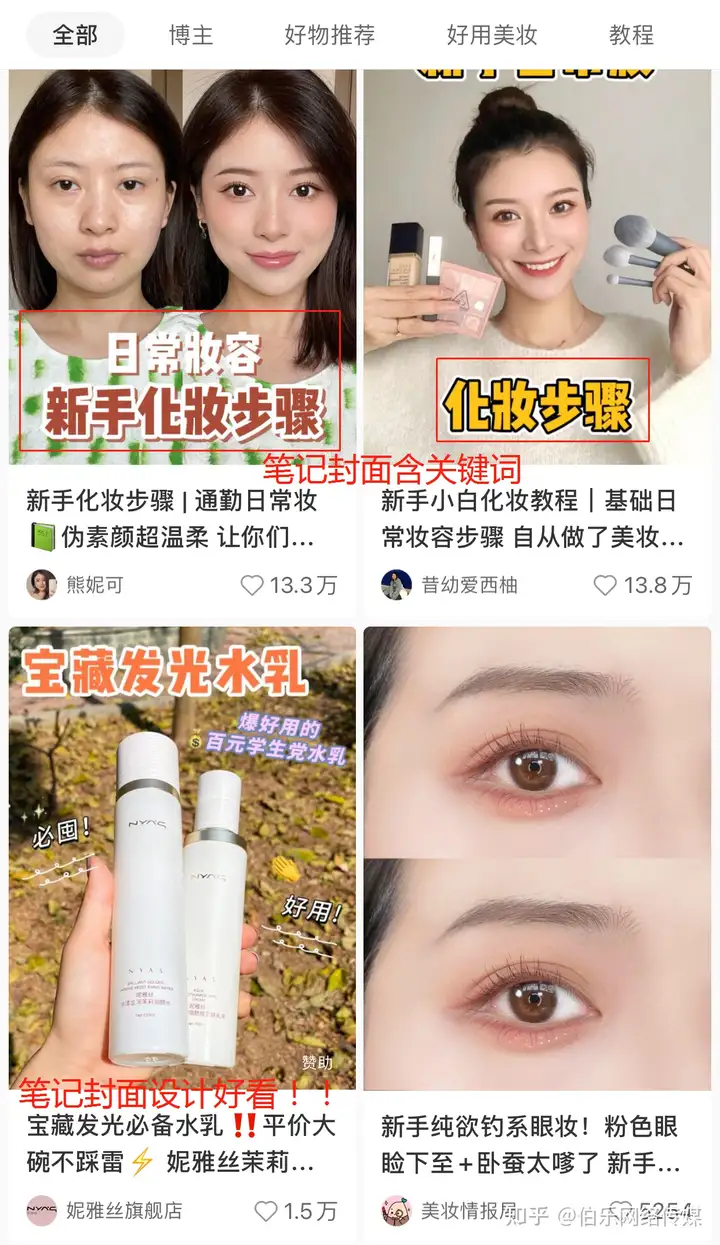Like the note by 昔幼爱西柚
Screen dimensions: 720x1245
click(604, 585)
